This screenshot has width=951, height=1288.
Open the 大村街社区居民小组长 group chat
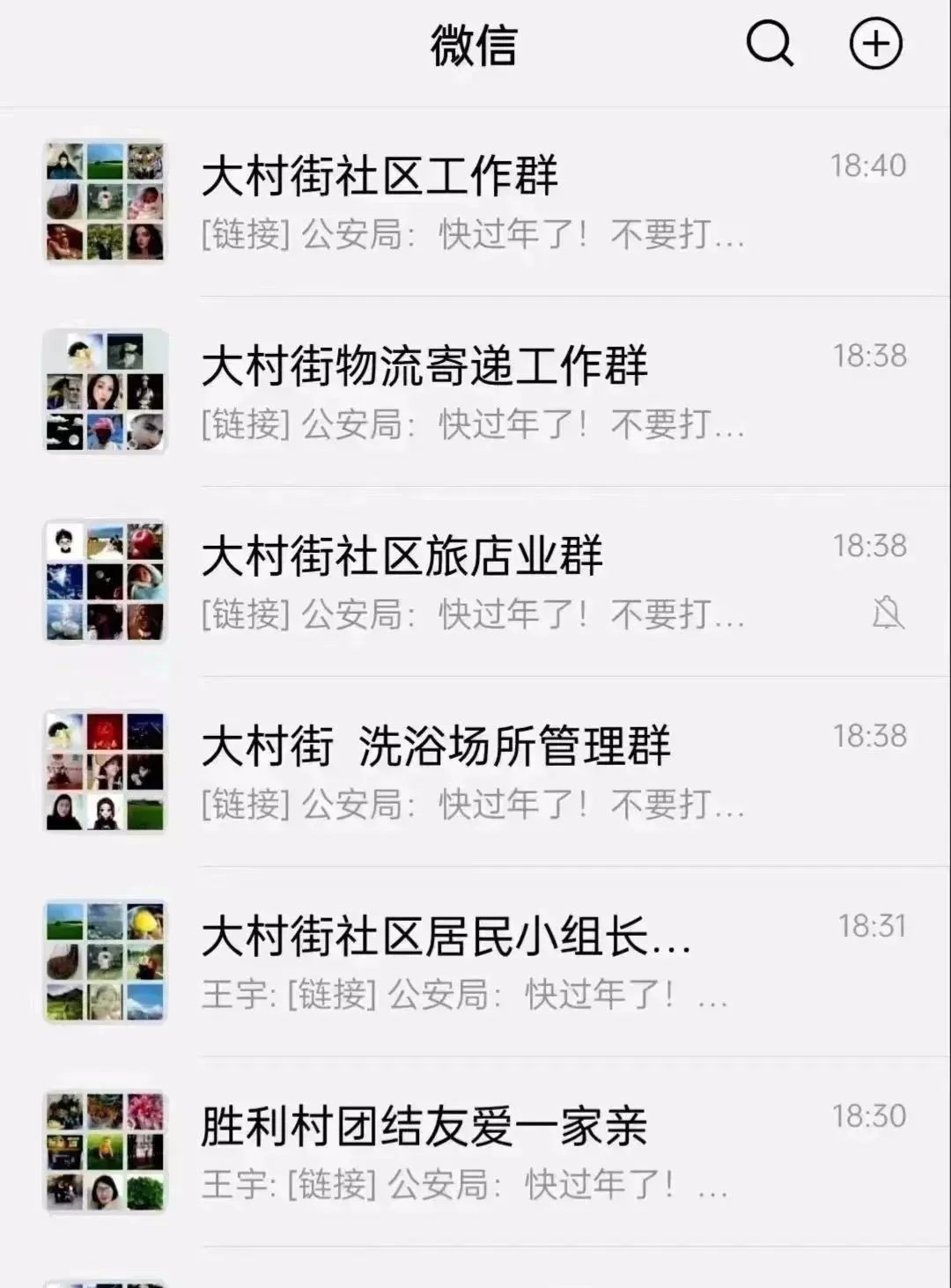point(475,962)
